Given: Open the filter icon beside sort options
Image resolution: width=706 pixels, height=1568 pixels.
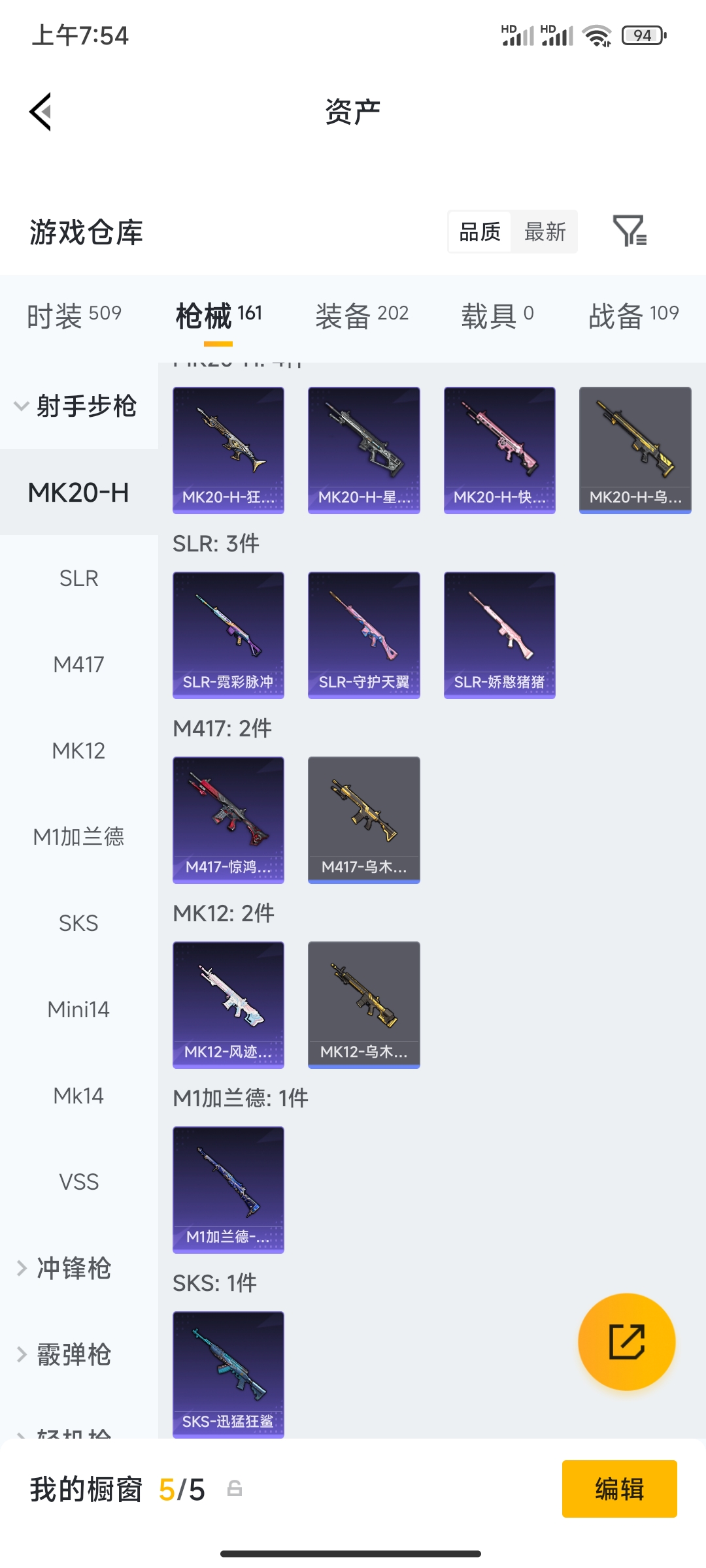Looking at the screenshot, I should (630, 231).
